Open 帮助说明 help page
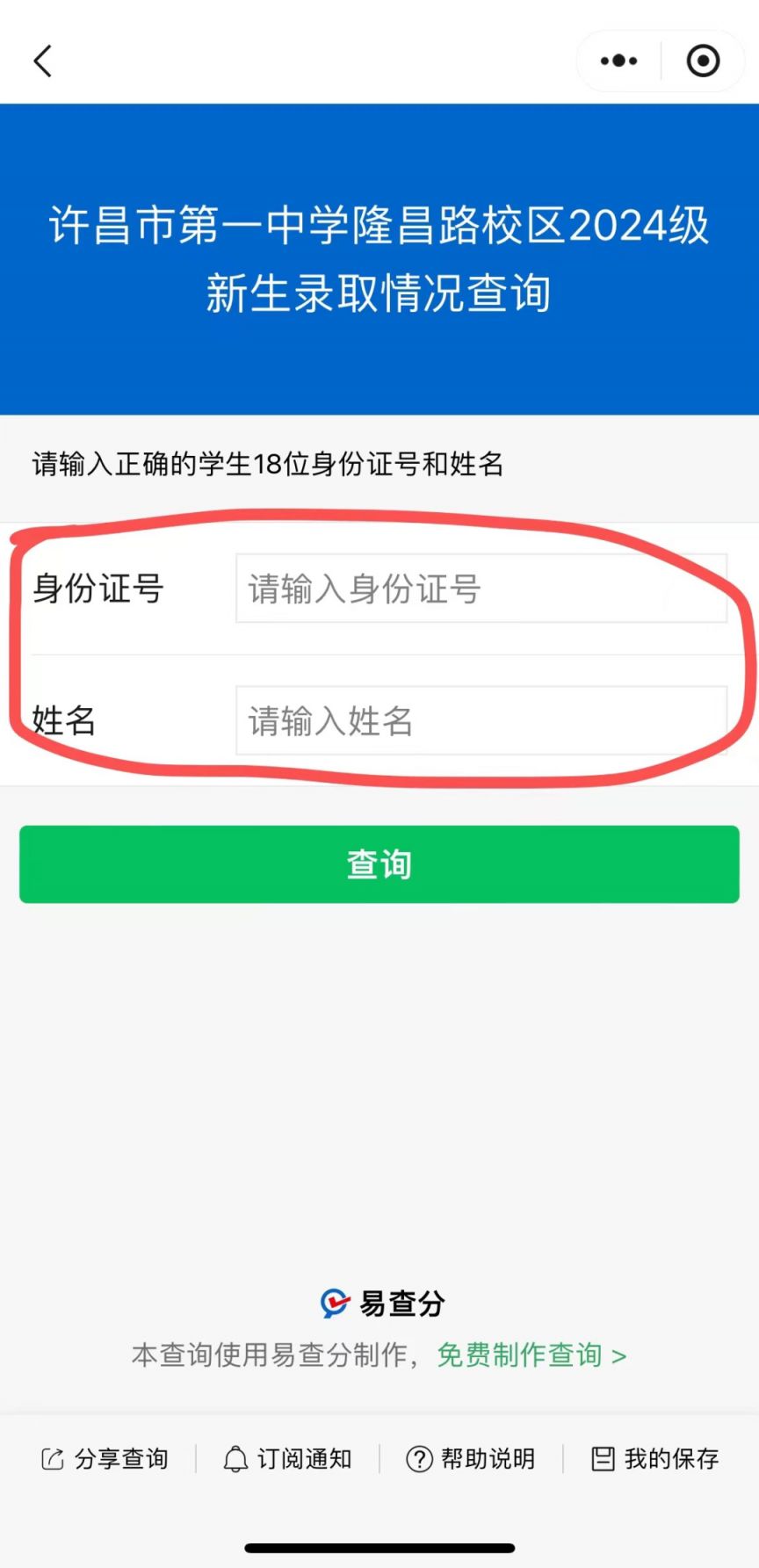The image size is (759, 1568). (471, 1459)
